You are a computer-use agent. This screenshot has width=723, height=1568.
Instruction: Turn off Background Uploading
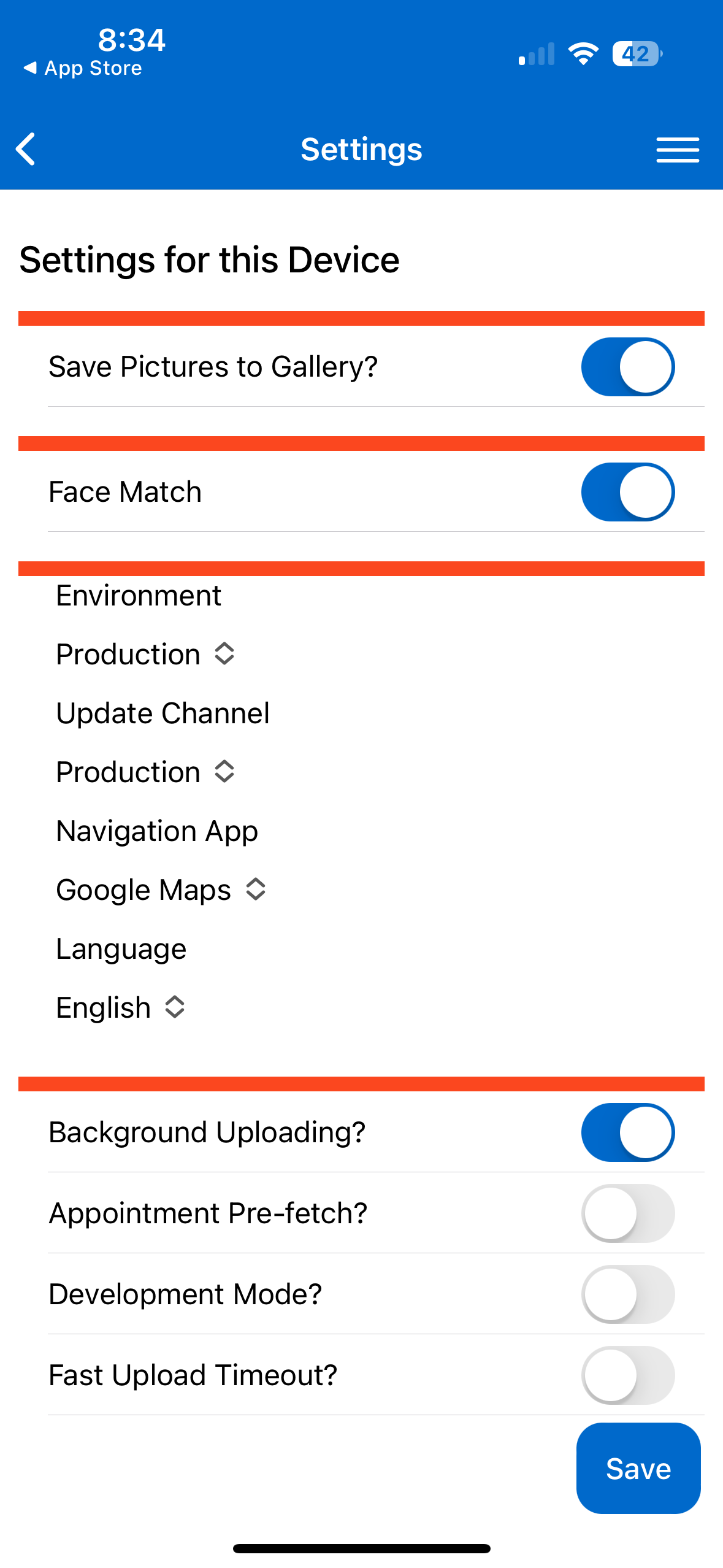627,1132
